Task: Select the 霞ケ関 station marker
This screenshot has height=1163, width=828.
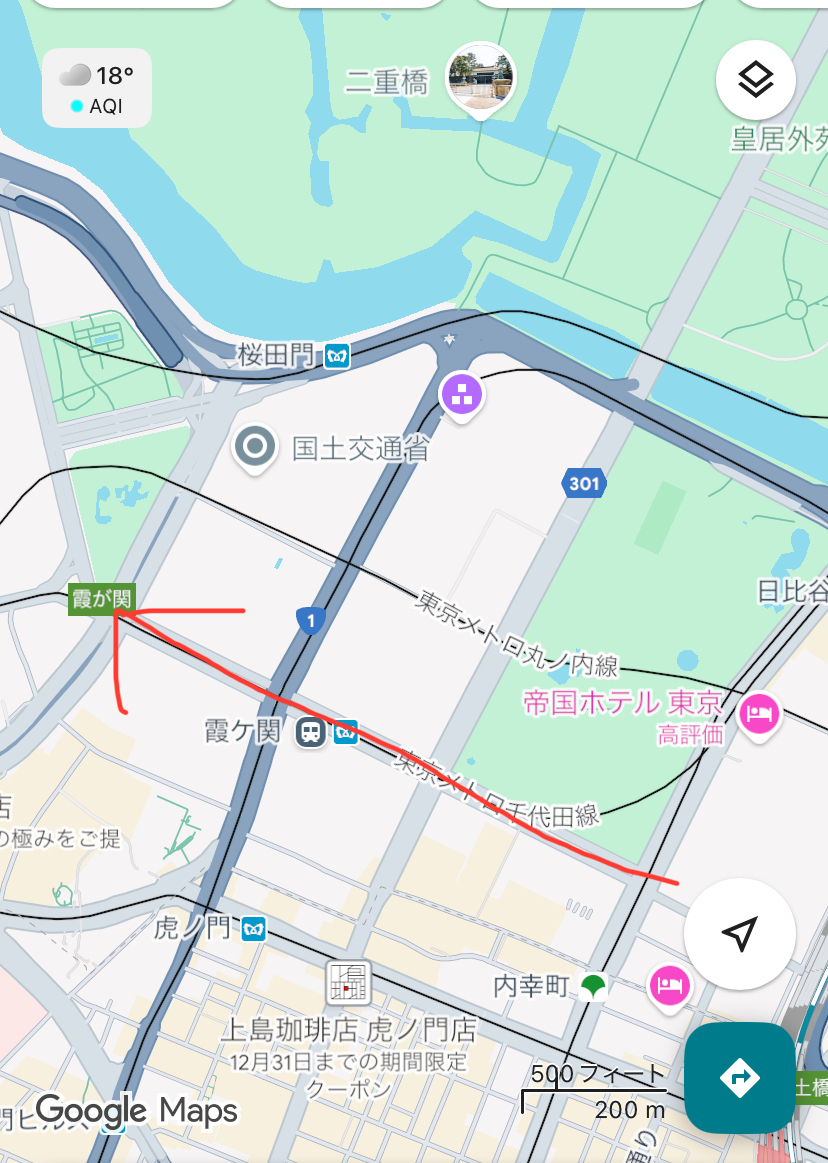Action: point(312,733)
